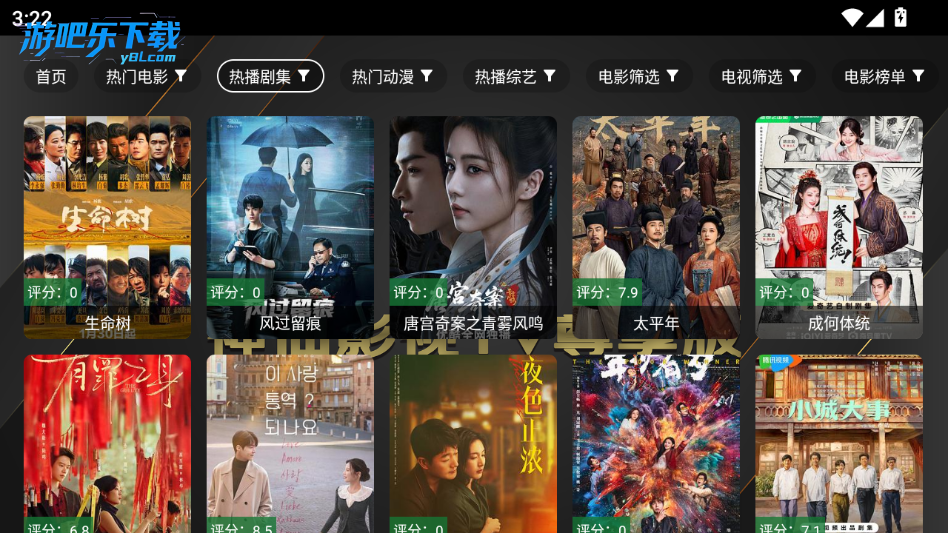948x533 pixels.
Task: Open the 电视筛选 tab
Action: click(761, 76)
